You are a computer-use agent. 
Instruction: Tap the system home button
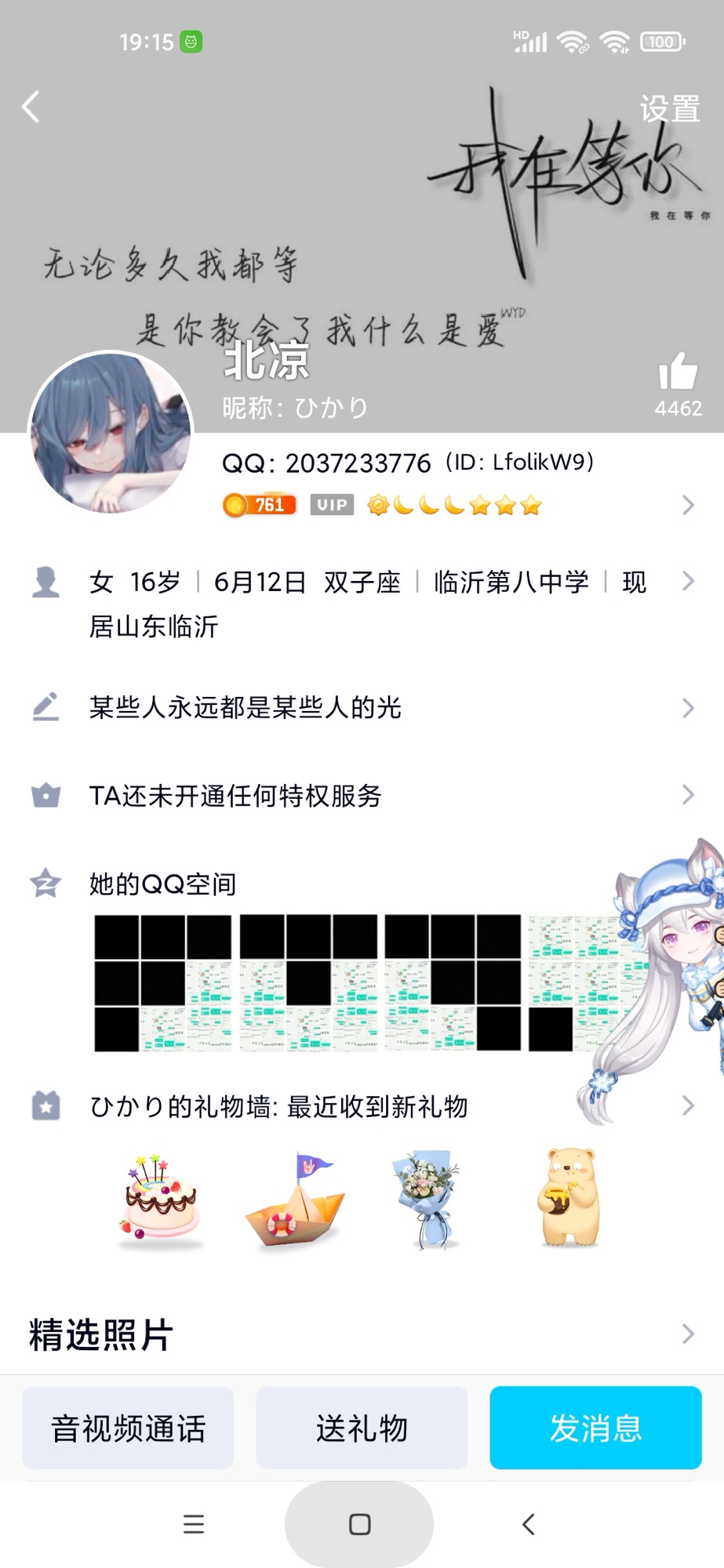[359, 1524]
